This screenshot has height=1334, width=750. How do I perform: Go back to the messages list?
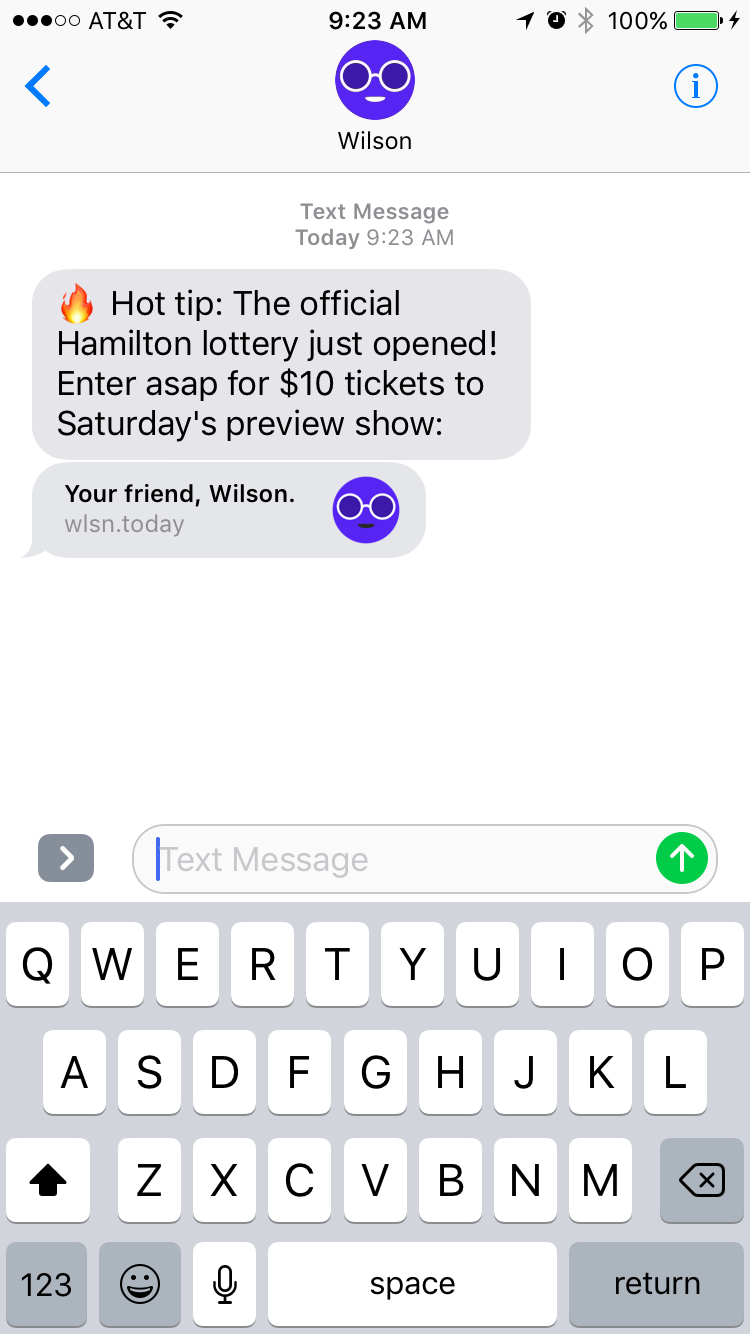pos(38,87)
